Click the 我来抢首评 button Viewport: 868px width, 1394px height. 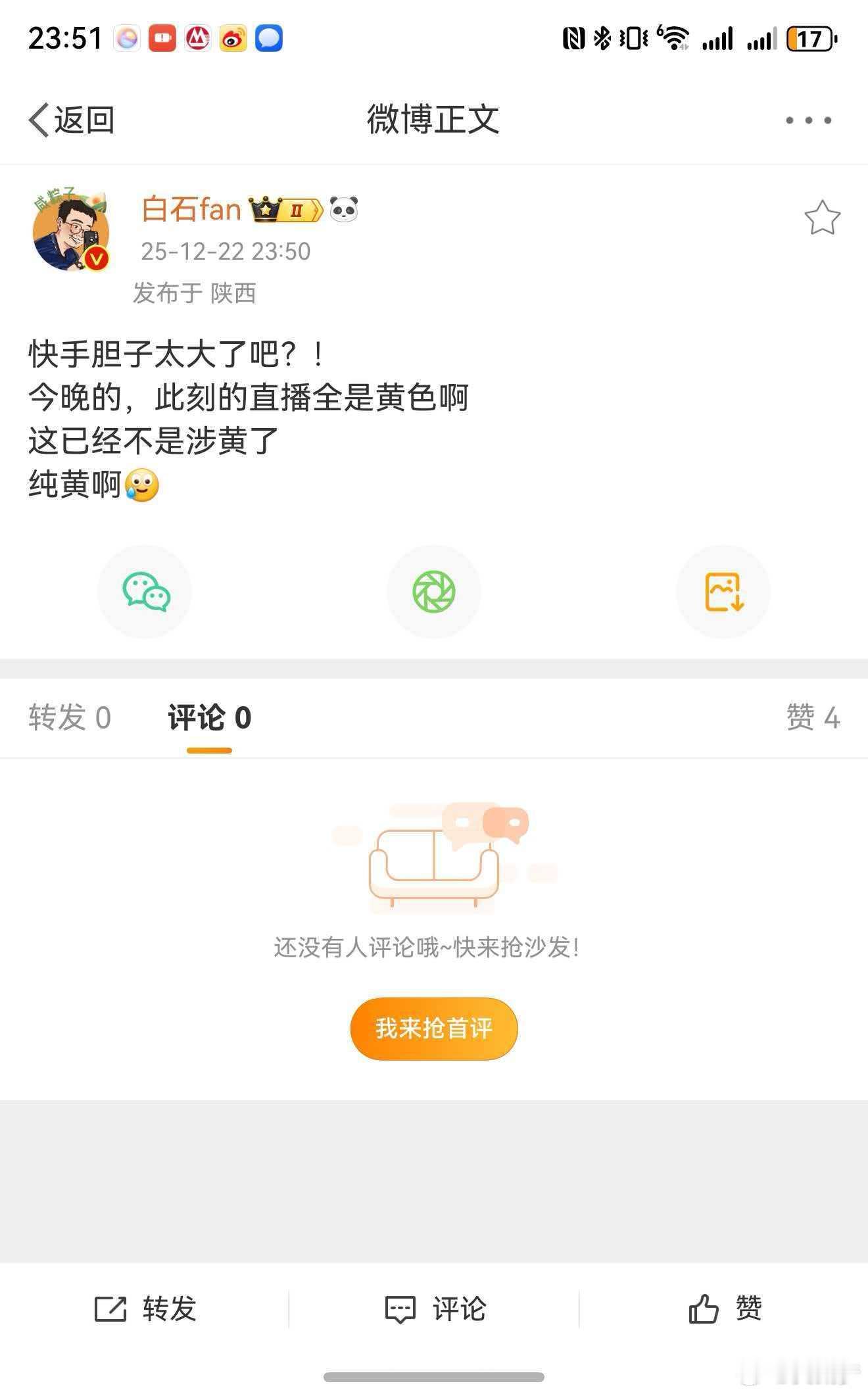point(433,1028)
